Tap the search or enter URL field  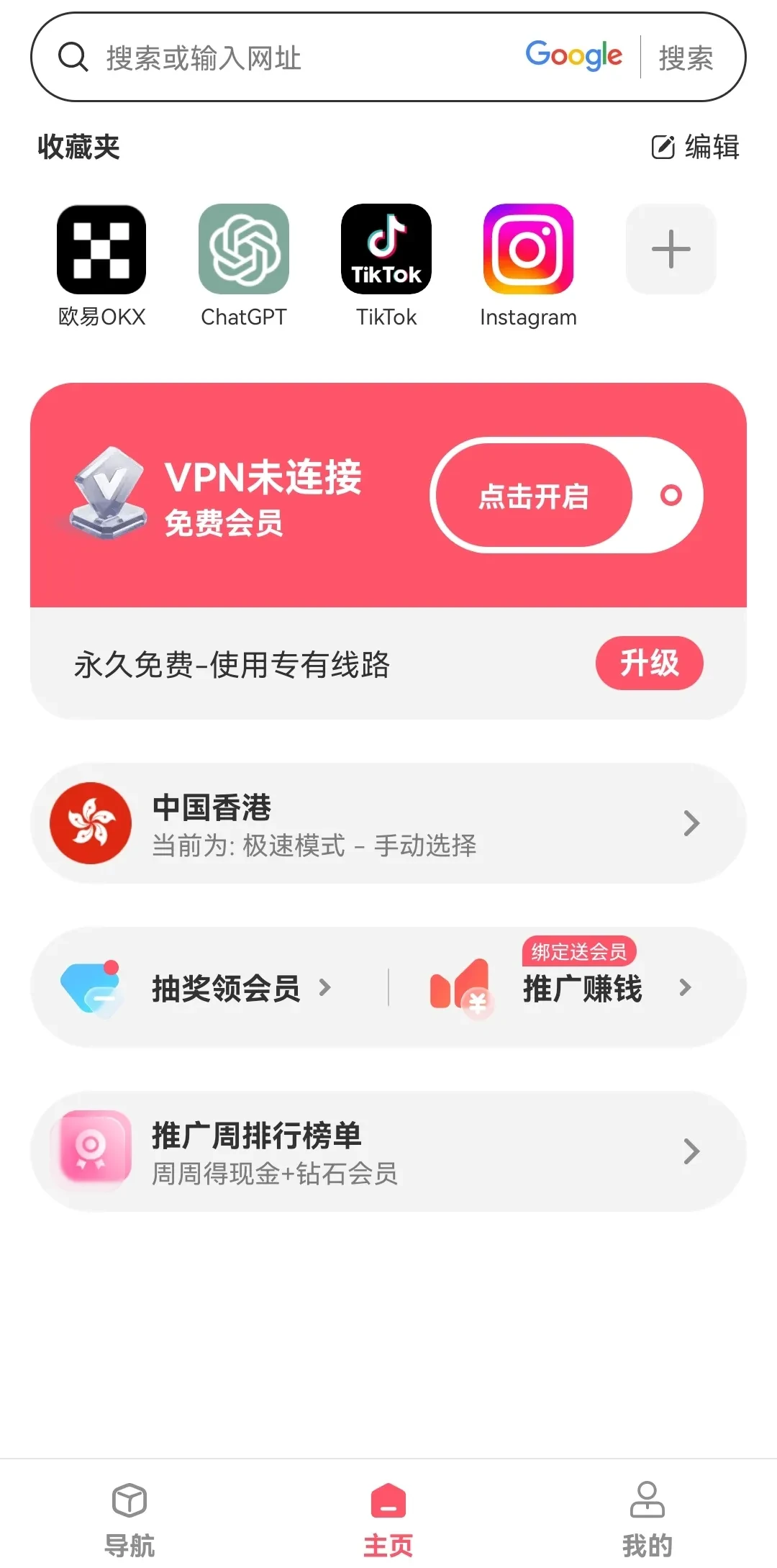[x=288, y=58]
